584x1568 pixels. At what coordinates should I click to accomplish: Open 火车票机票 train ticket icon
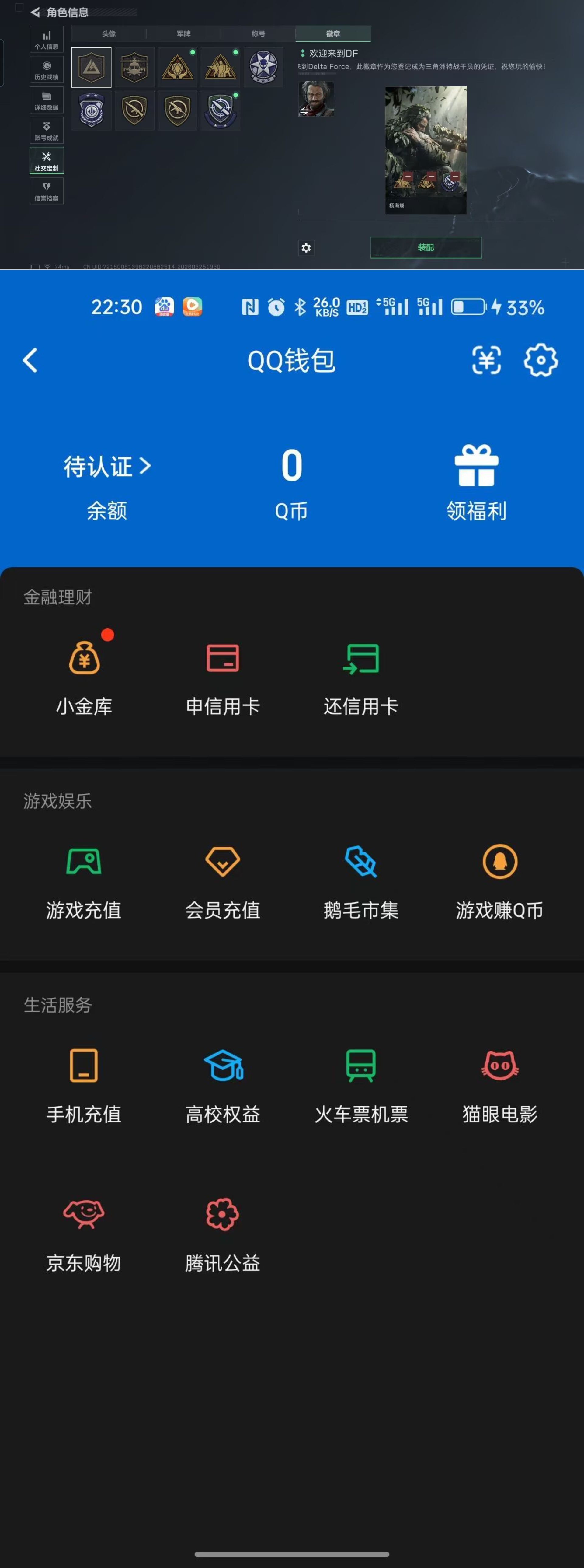tap(361, 1069)
